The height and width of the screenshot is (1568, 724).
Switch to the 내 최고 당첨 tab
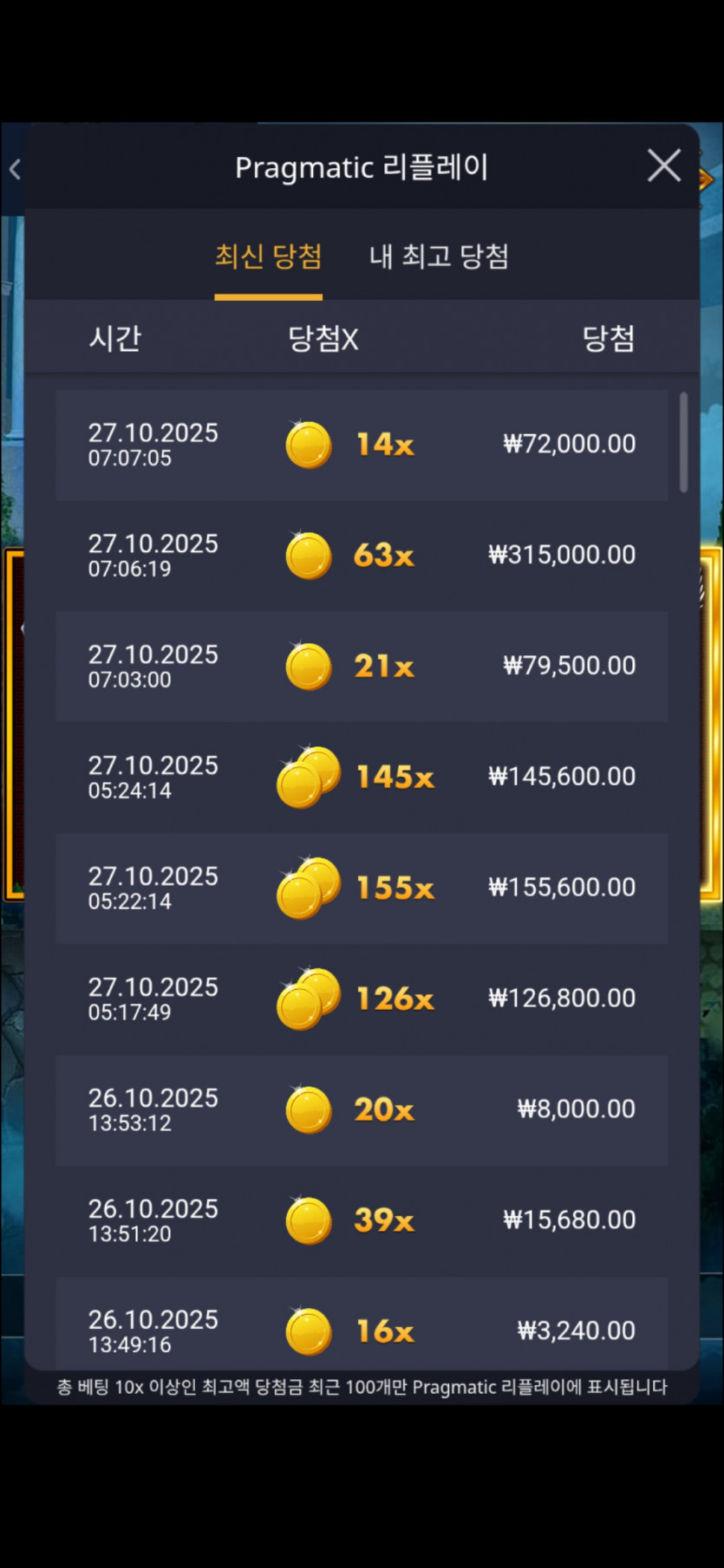pyautogui.click(x=439, y=257)
